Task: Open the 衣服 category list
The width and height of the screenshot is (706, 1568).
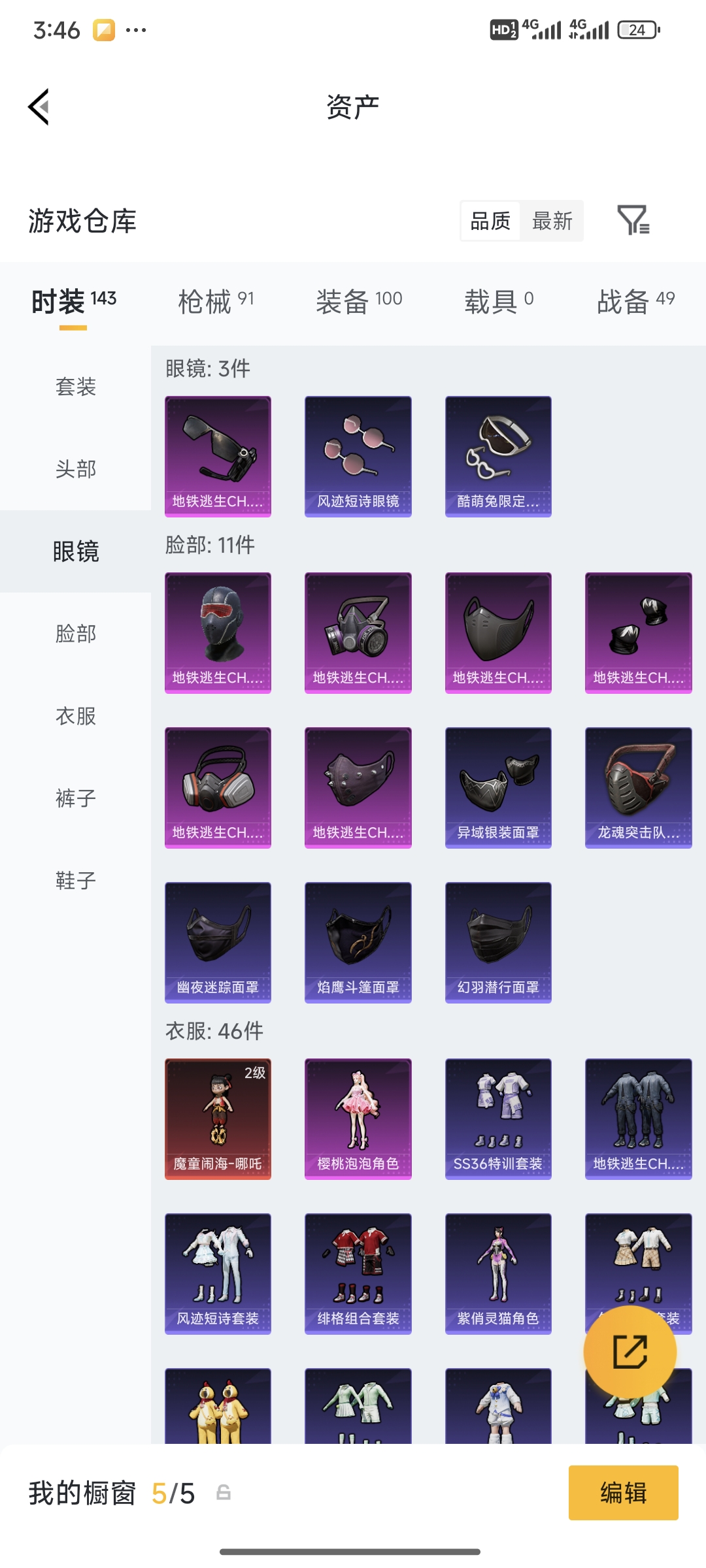Action: [75, 717]
